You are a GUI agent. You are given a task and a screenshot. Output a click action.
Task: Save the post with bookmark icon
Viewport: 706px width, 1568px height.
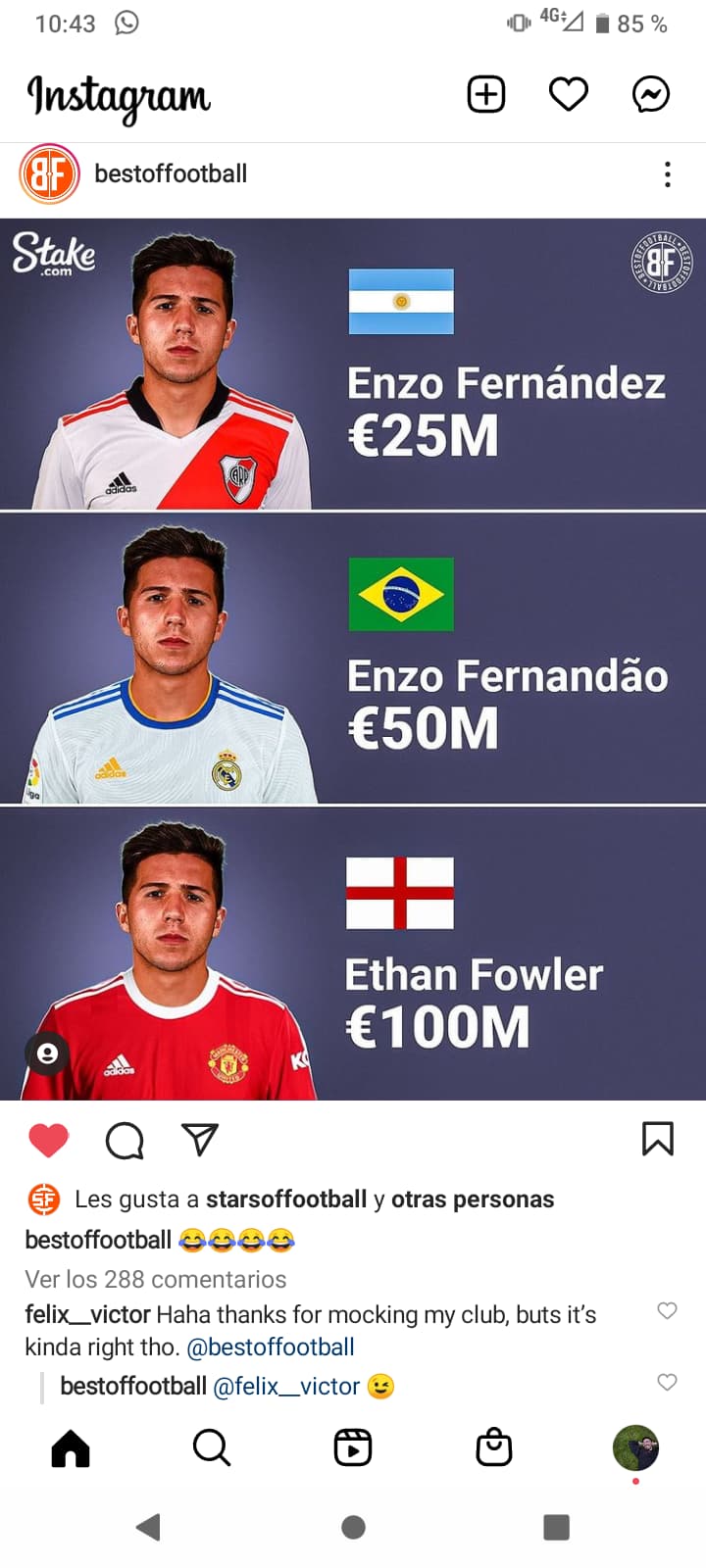658,1139
